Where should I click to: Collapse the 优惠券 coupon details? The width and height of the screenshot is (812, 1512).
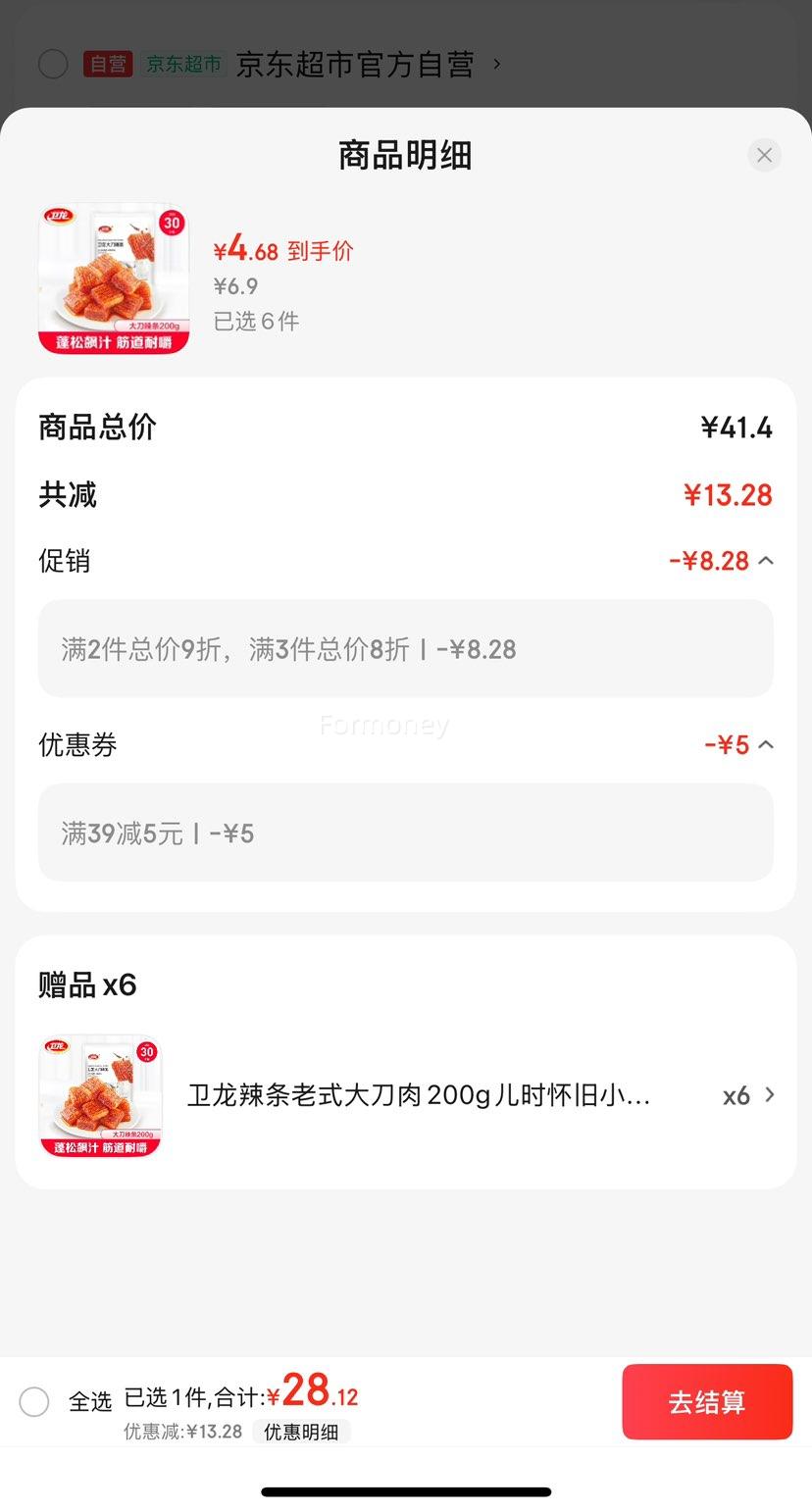coord(767,745)
